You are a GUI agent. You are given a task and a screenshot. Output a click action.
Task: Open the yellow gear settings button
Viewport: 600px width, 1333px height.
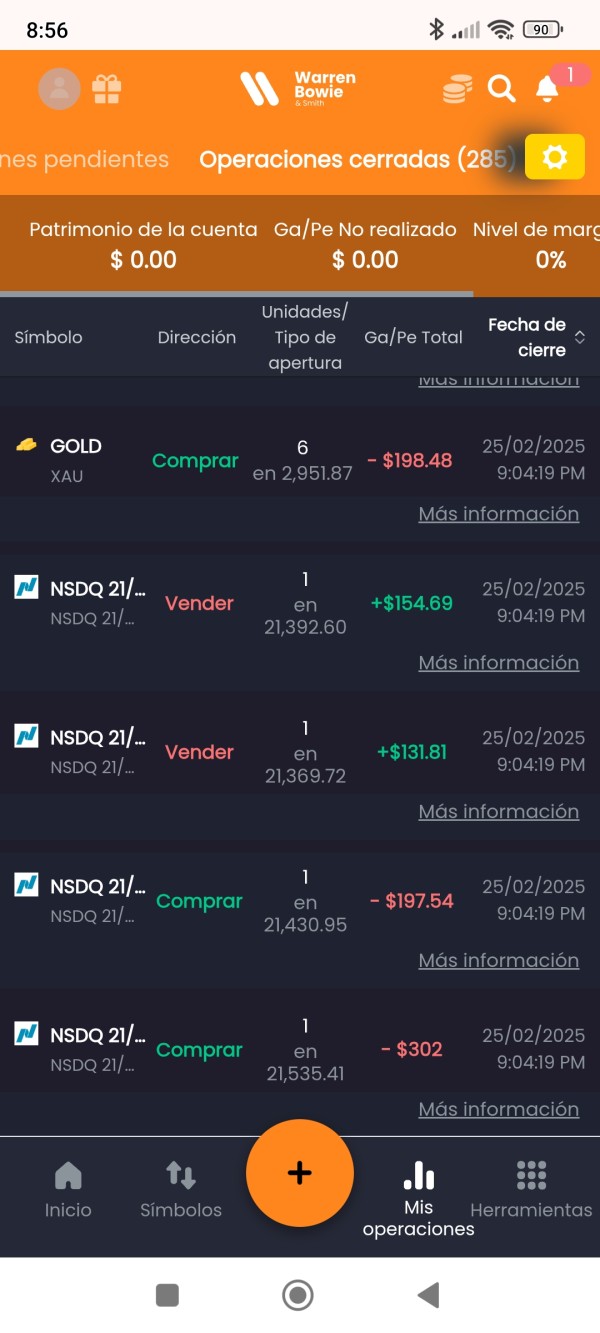554,157
